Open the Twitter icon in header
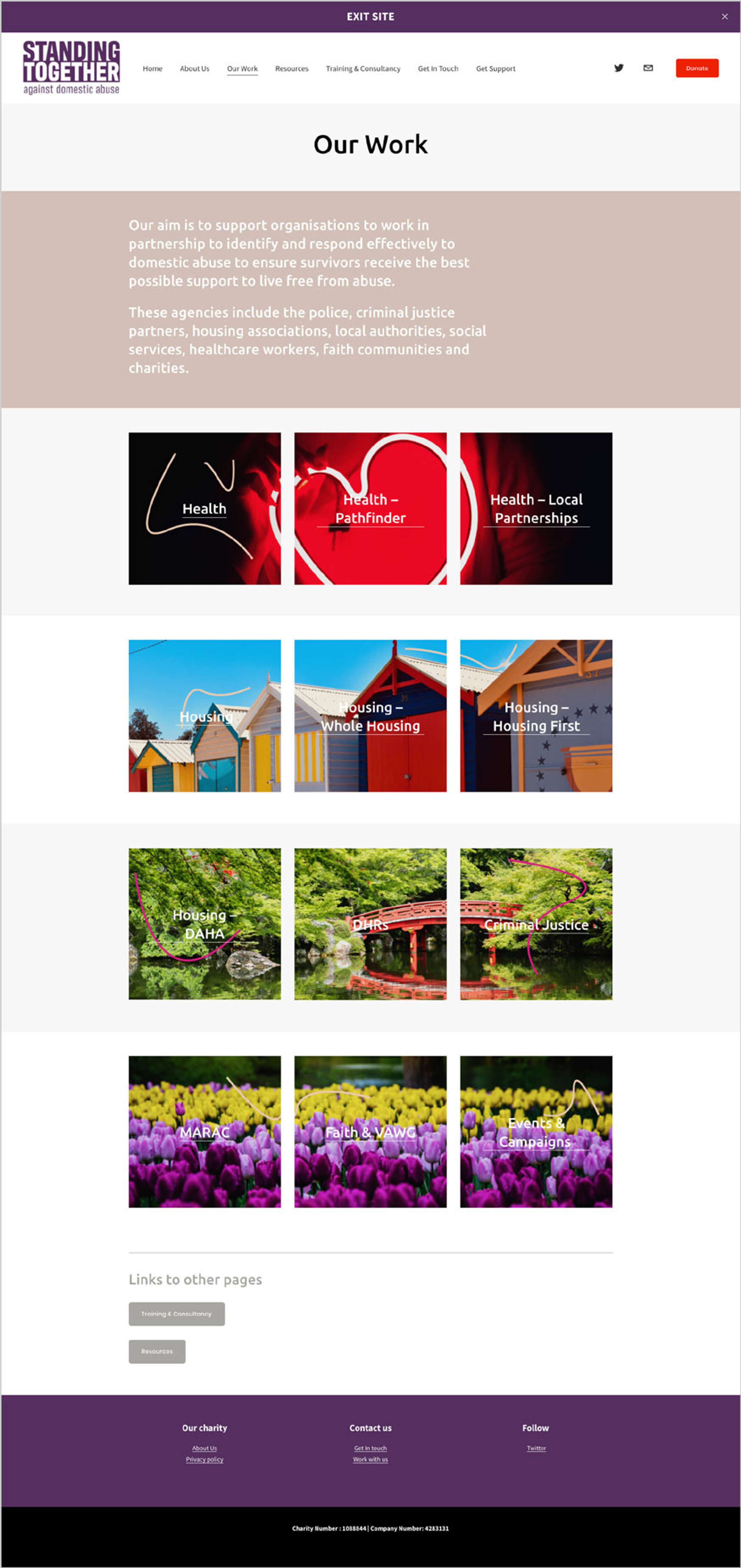Screen dimensions: 741x1568 [x=619, y=68]
